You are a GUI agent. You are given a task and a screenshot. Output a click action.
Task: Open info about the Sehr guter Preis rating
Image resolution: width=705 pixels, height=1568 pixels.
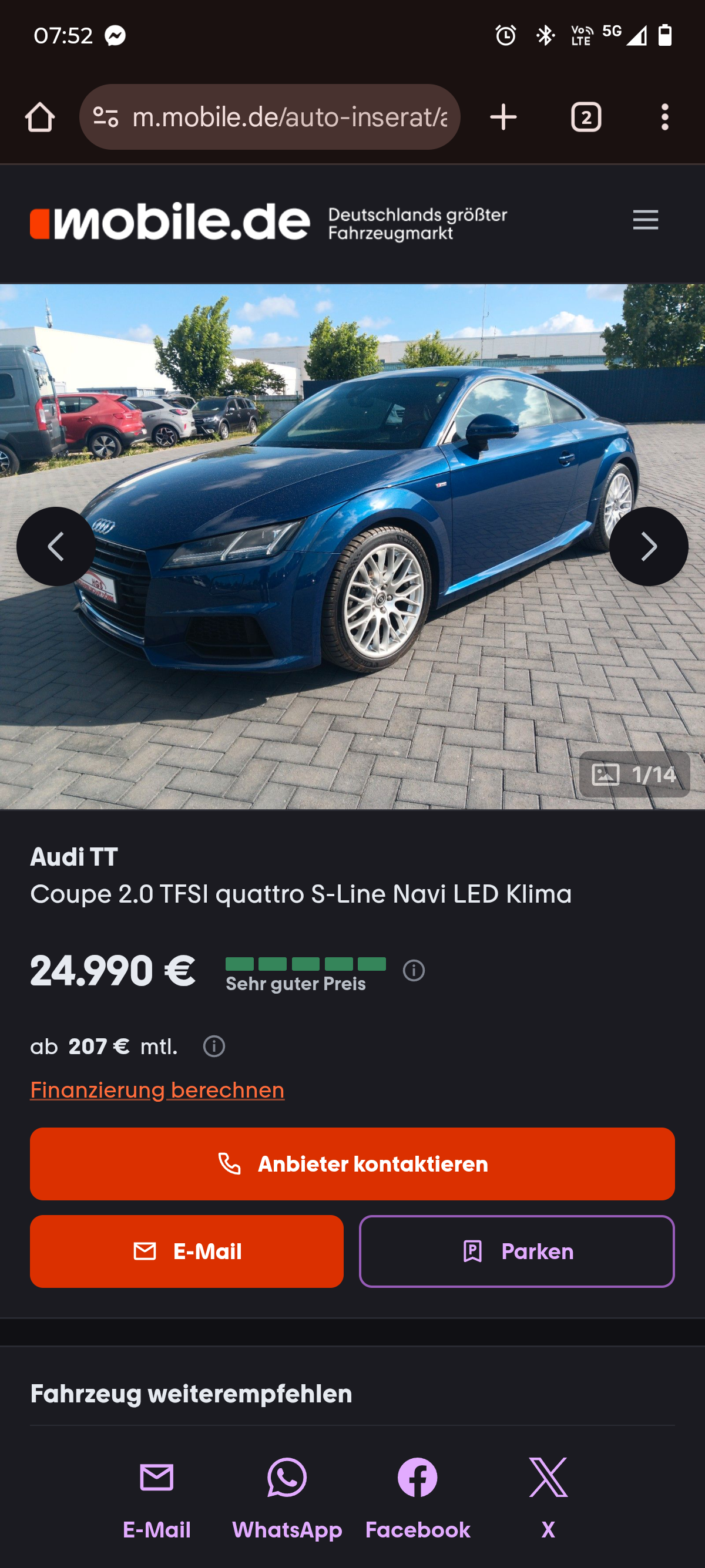tap(414, 970)
